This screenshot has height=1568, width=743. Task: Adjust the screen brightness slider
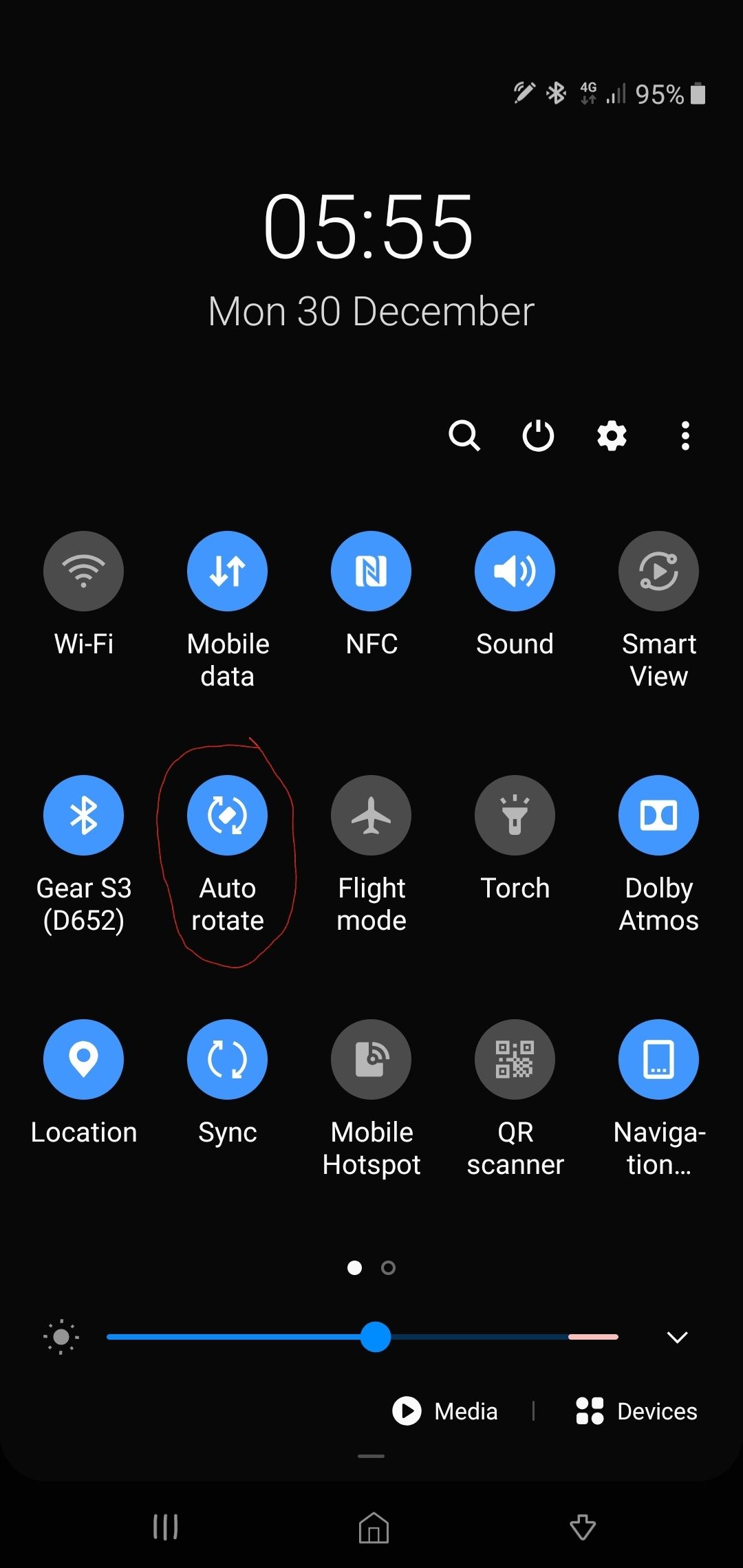click(x=375, y=1335)
